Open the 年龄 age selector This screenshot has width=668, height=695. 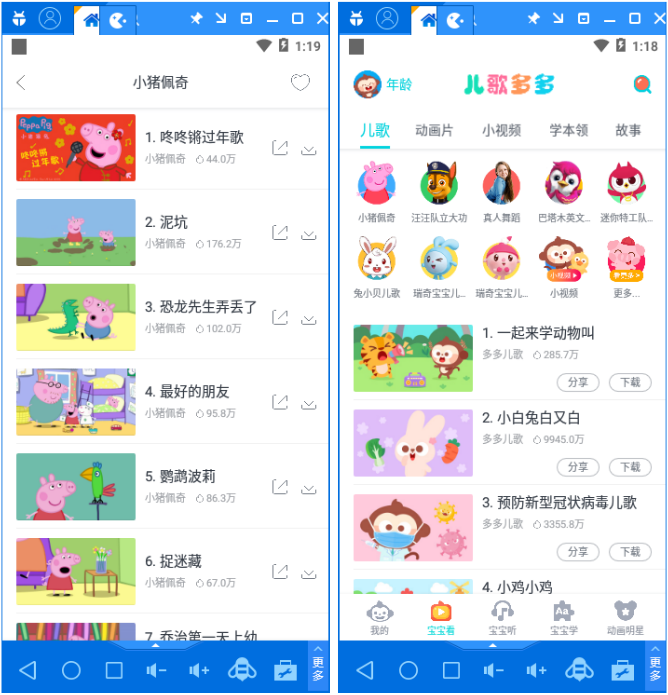pyautogui.click(x=383, y=85)
